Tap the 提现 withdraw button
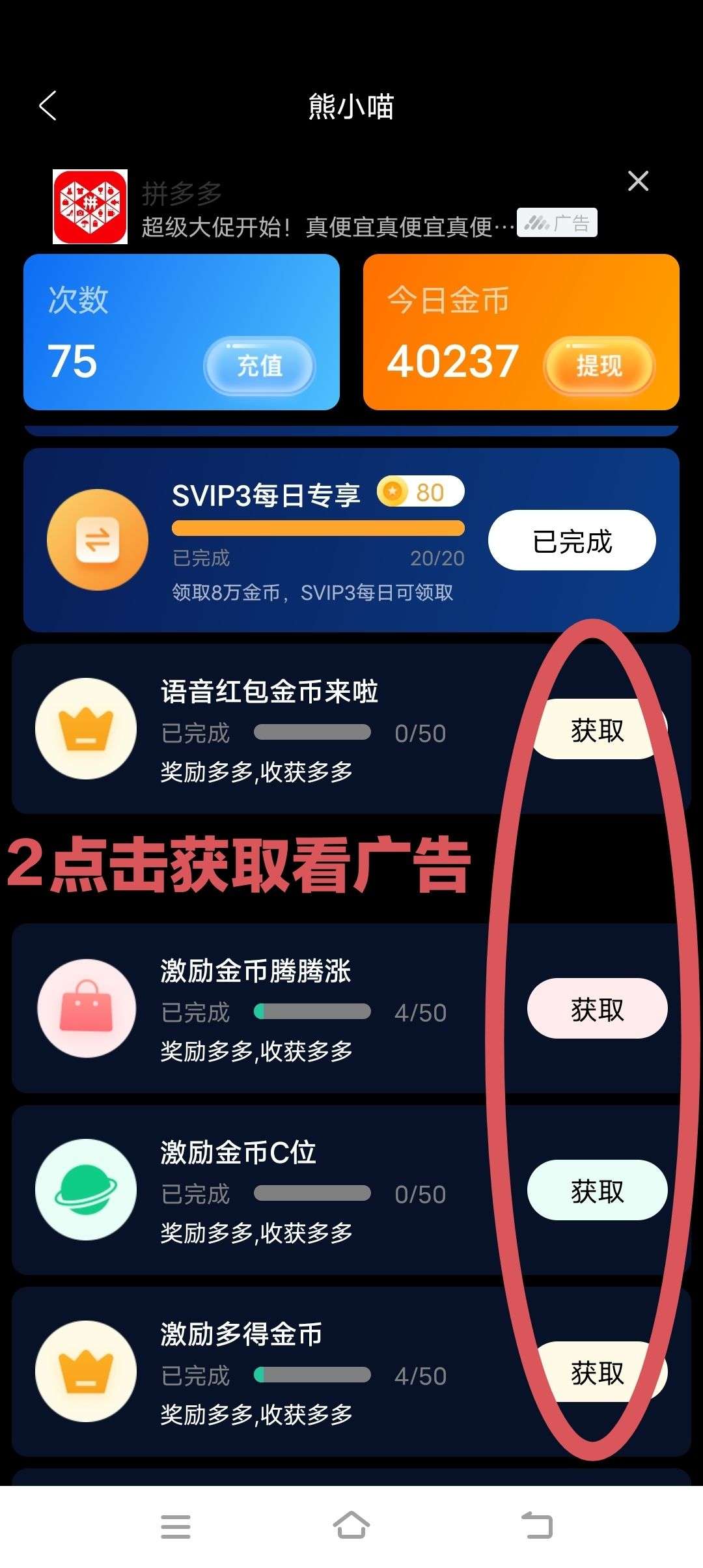Image resolution: width=703 pixels, height=1568 pixels. tap(600, 365)
